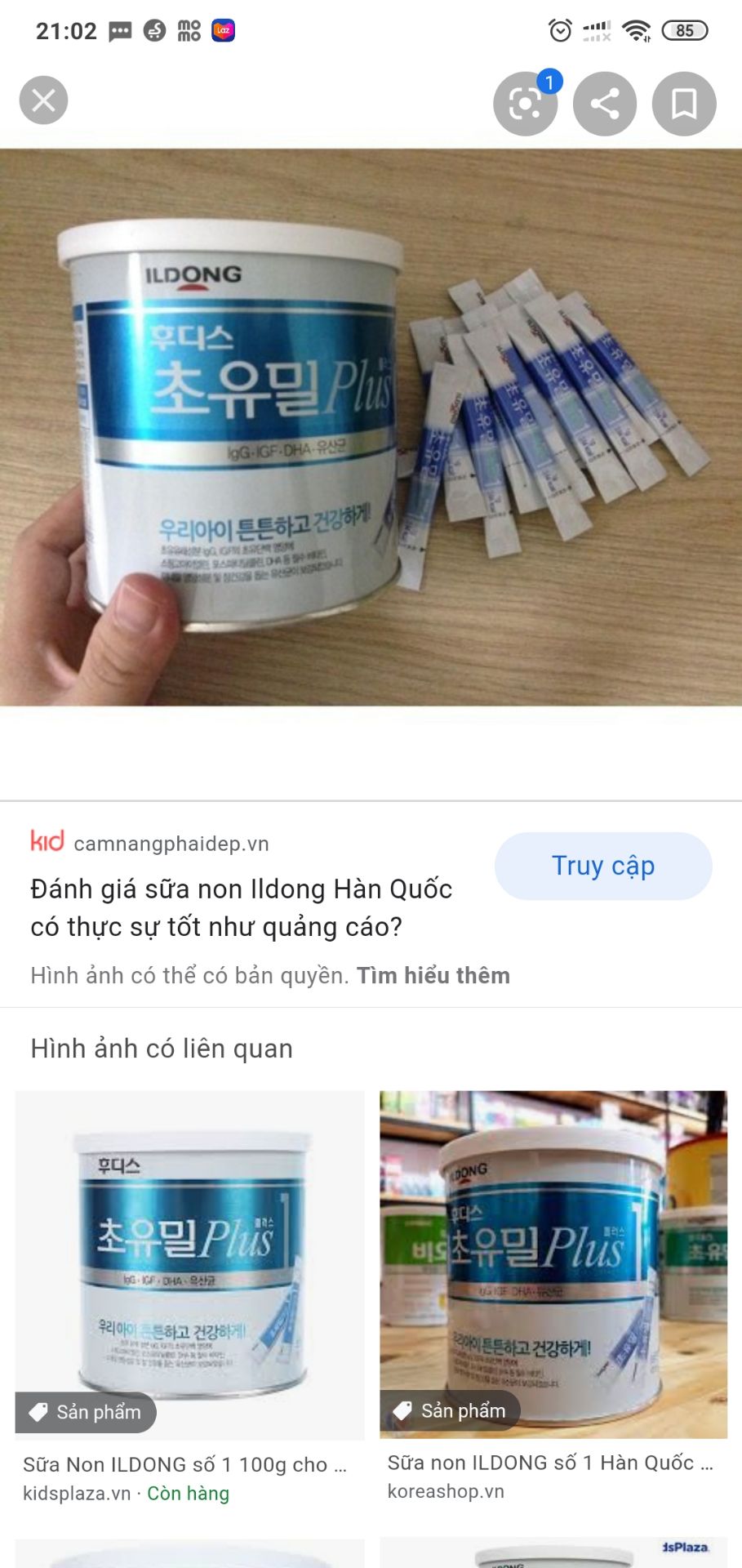Tap the share icon

click(x=604, y=104)
